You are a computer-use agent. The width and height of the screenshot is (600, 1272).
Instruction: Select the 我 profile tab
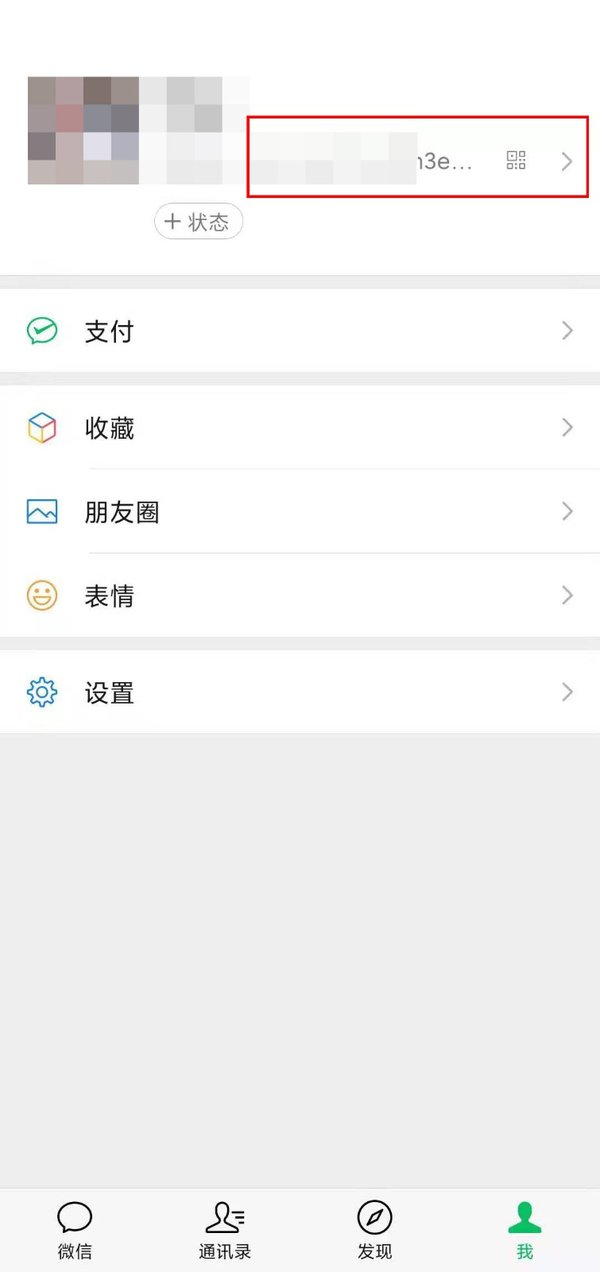[x=525, y=1229]
